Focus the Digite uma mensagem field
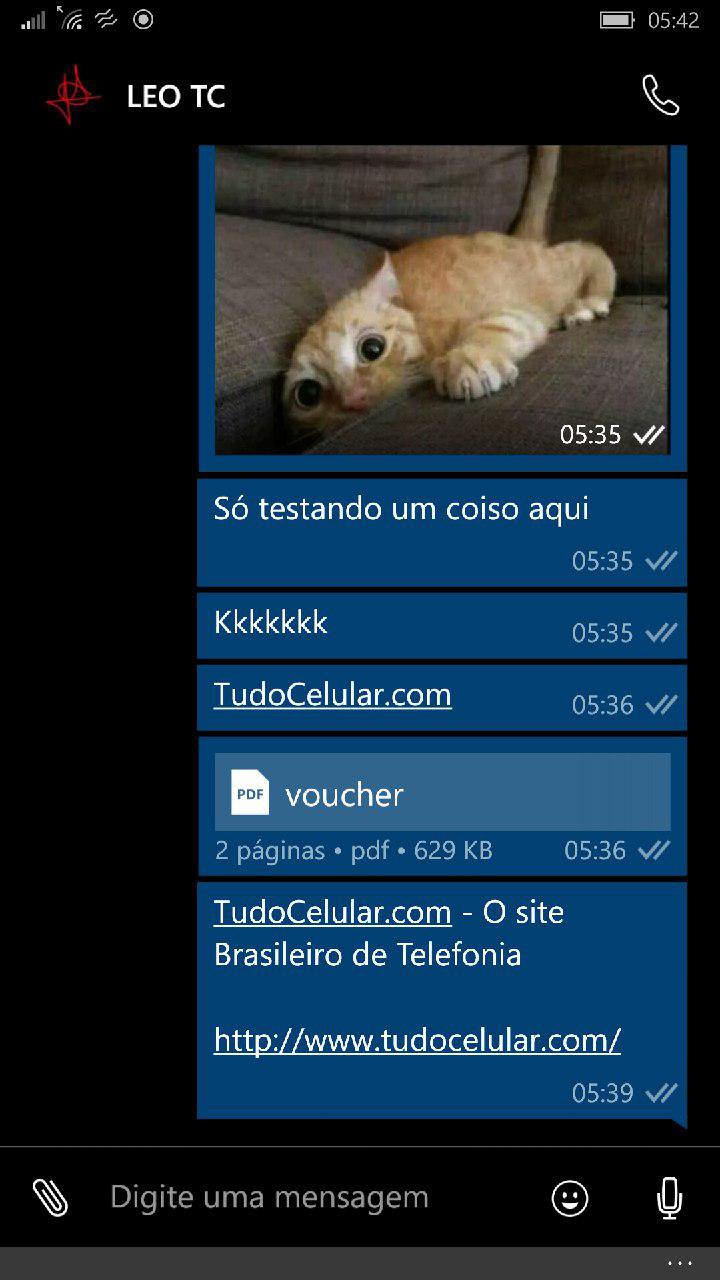This screenshot has width=720, height=1280. [x=310, y=1197]
